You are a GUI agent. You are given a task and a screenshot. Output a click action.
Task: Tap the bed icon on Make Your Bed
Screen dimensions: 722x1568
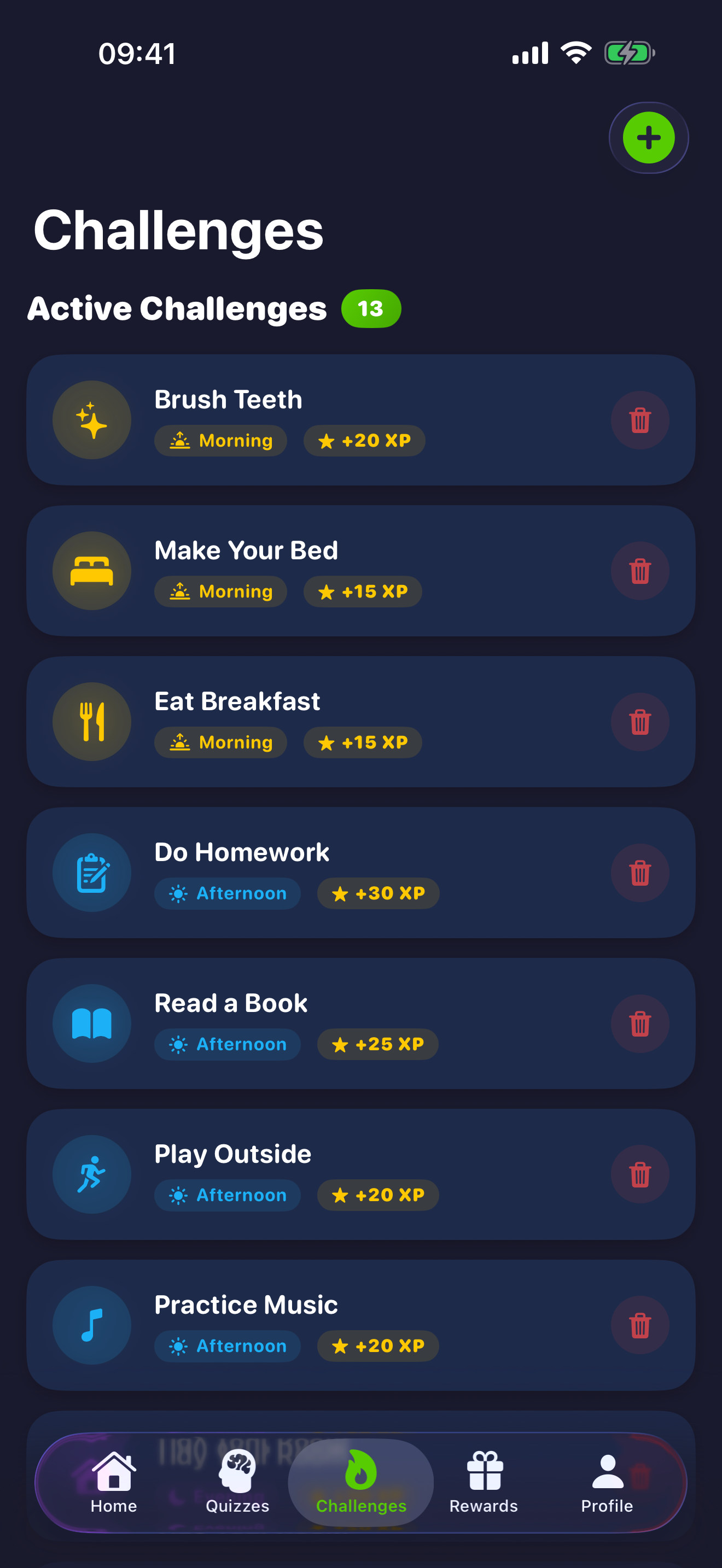tap(91, 570)
